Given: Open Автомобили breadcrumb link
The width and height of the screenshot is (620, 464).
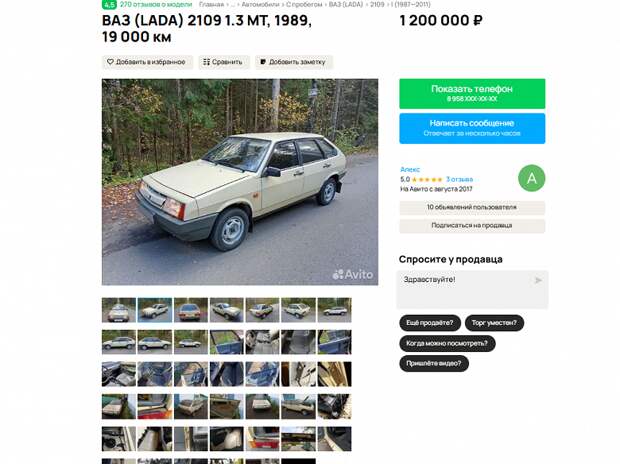Looking at the screenshot, I should click(x=261, y=4).
